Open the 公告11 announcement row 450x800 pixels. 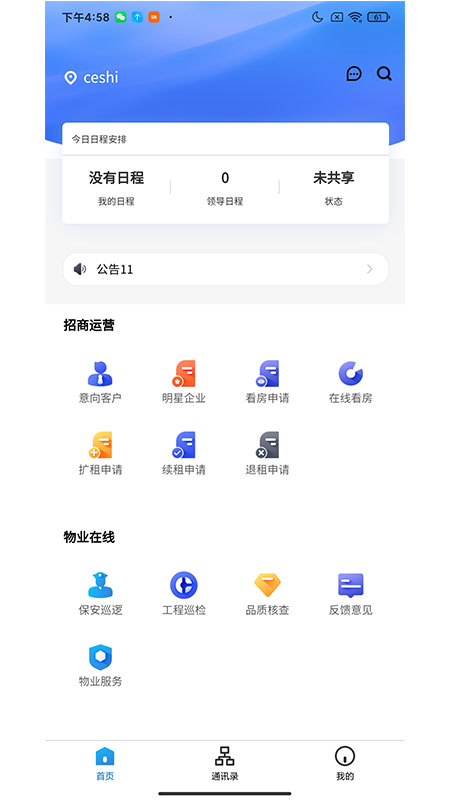(x=226, y=269)
